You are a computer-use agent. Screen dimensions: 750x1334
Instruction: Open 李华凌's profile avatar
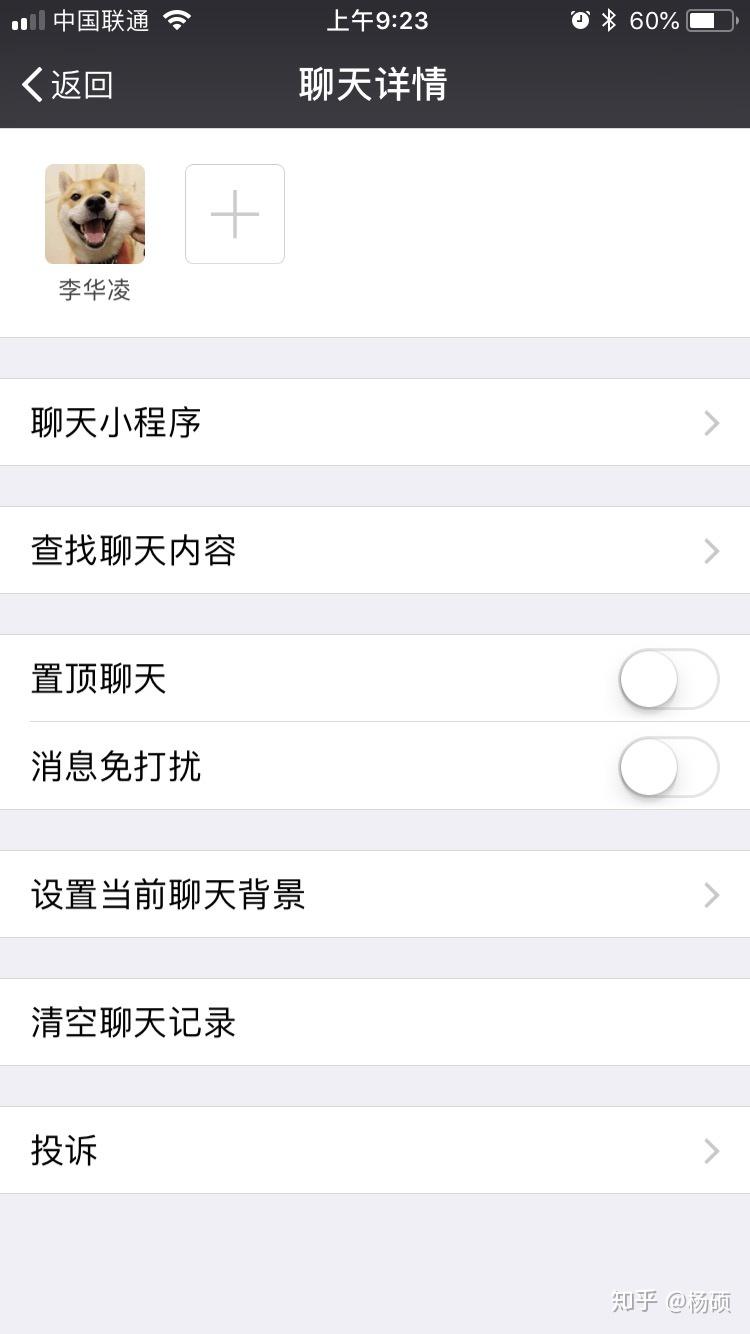pyautogui.click(x=95, y=214)
